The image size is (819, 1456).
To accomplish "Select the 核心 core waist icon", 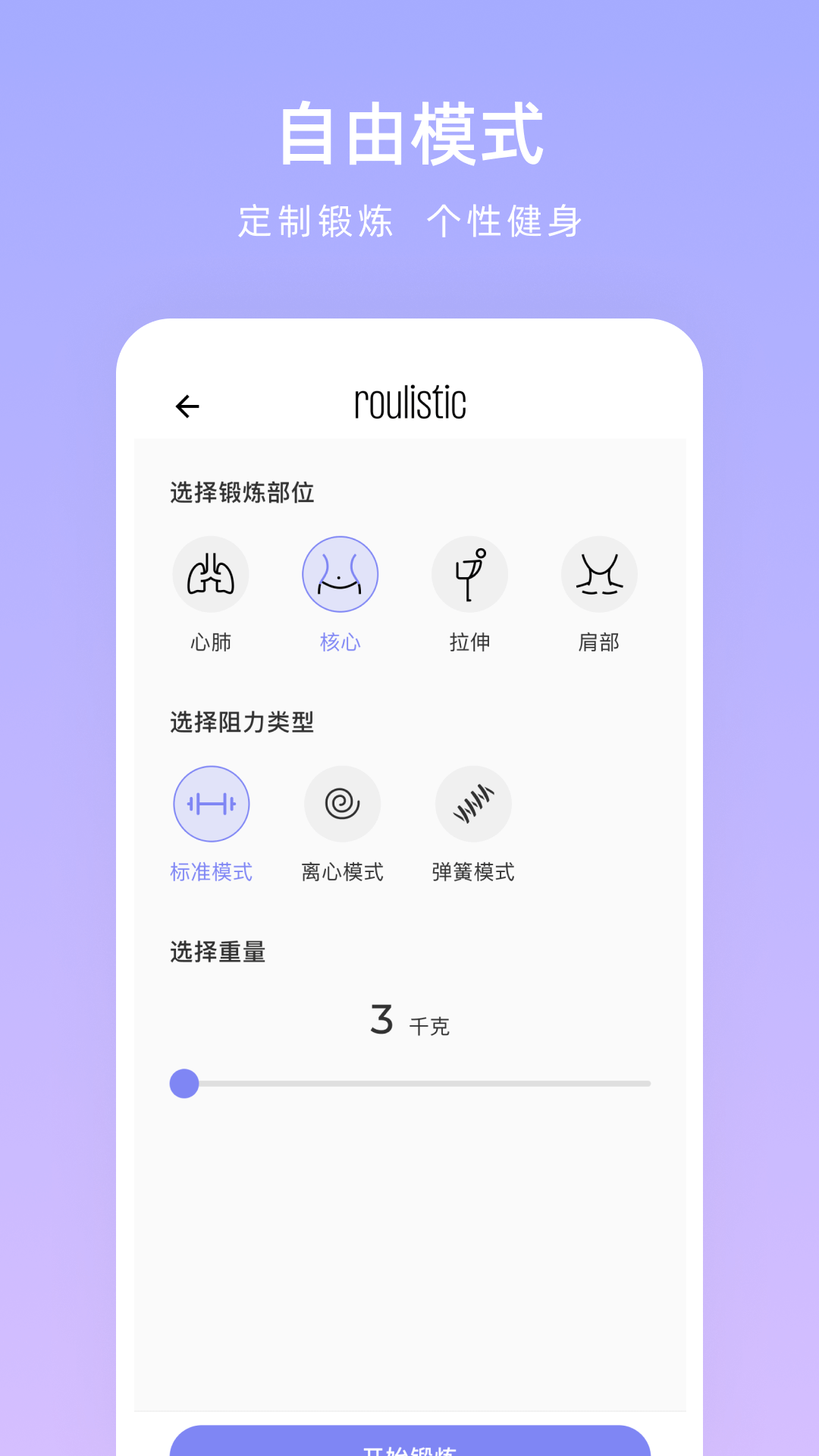I will tap(342, 574).
